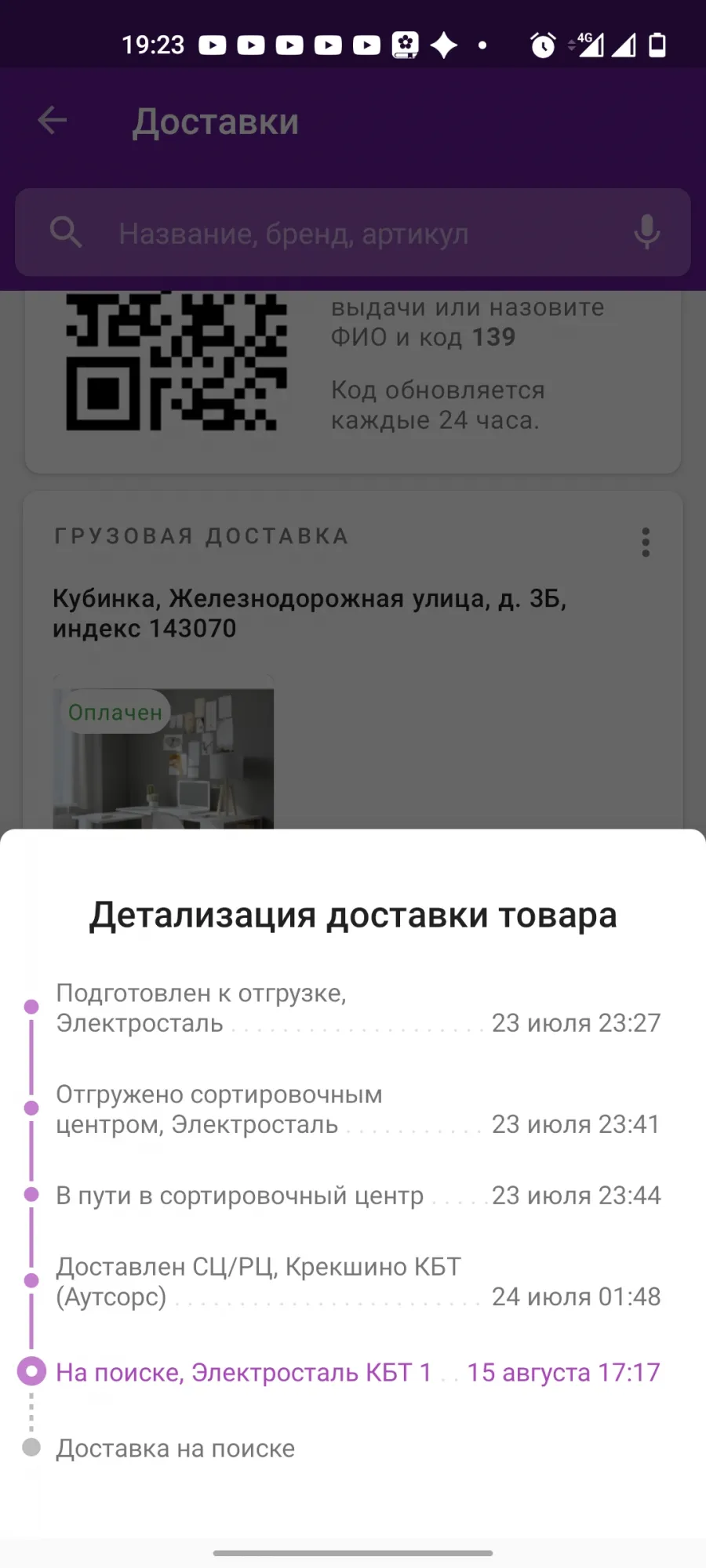Screen dimensions: 706x1568
Task: Open the cargo delivery overflow menu
Action: point(646,543)
